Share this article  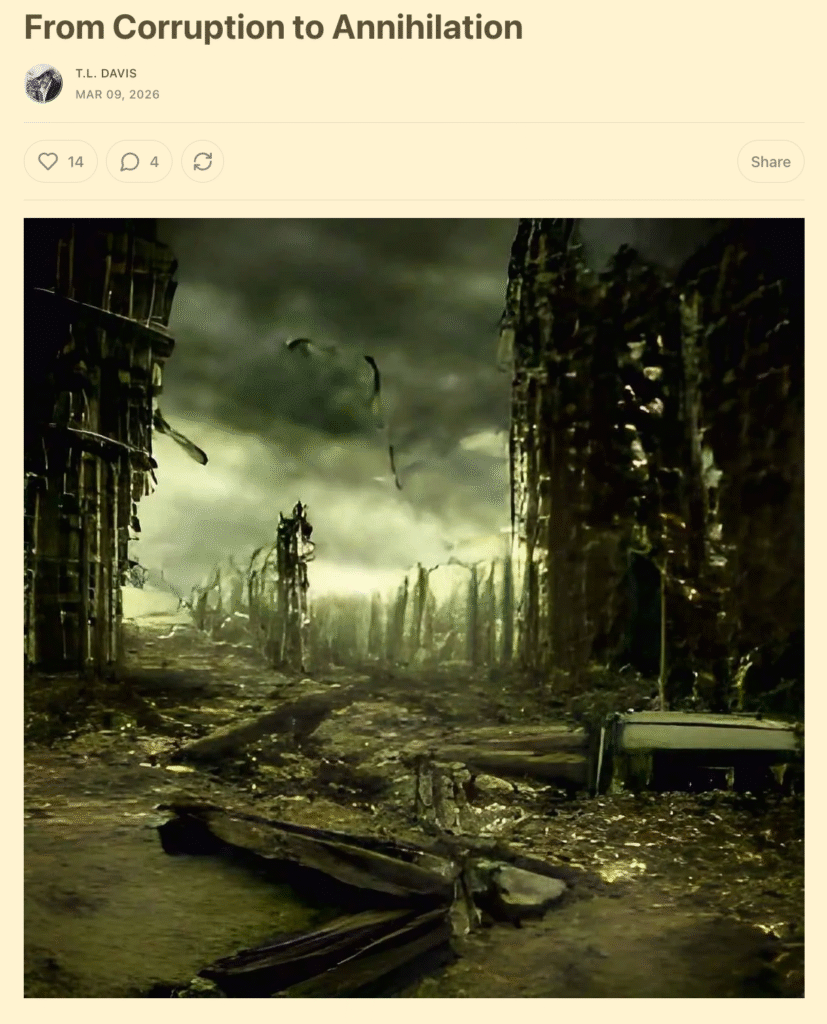770,162
